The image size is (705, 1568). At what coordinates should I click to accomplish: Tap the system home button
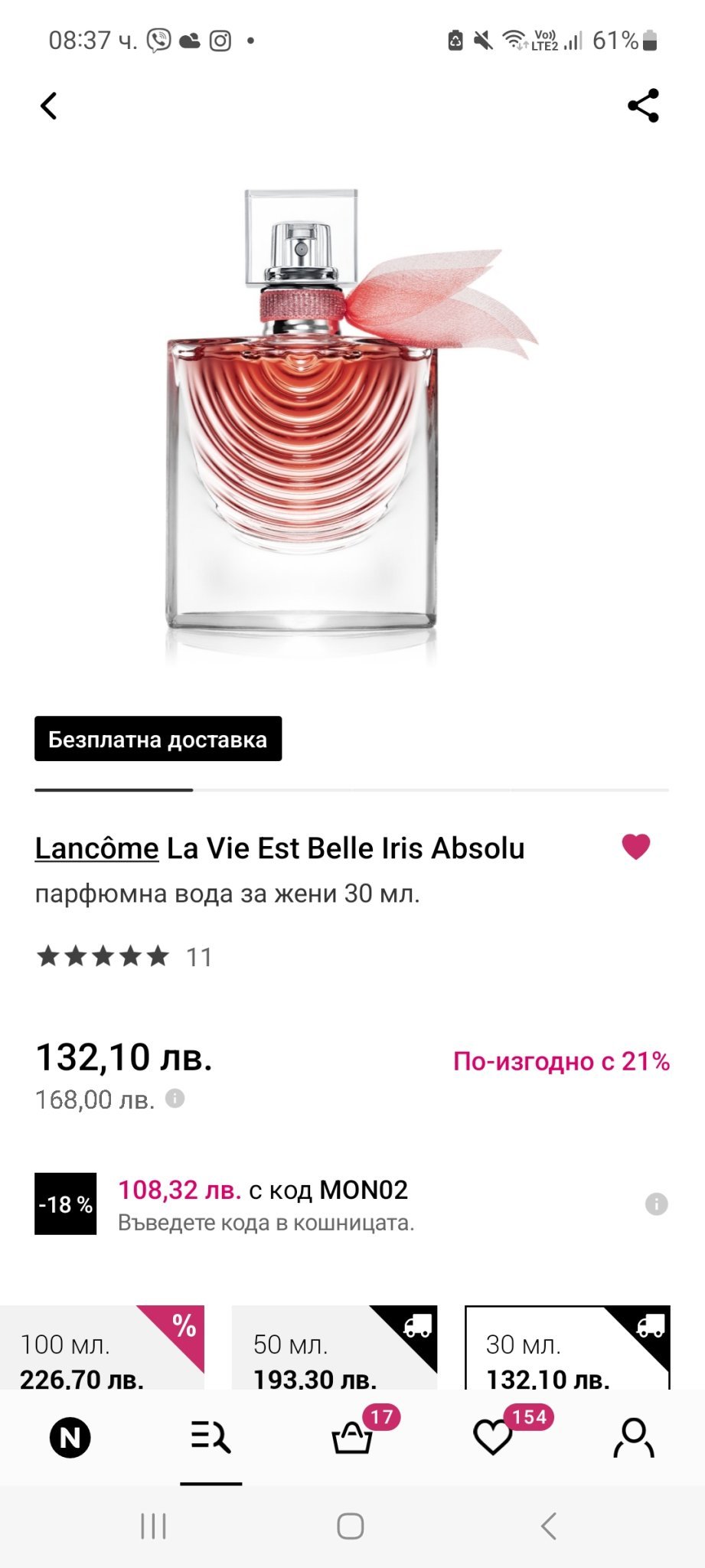(x=351, y=1526)
